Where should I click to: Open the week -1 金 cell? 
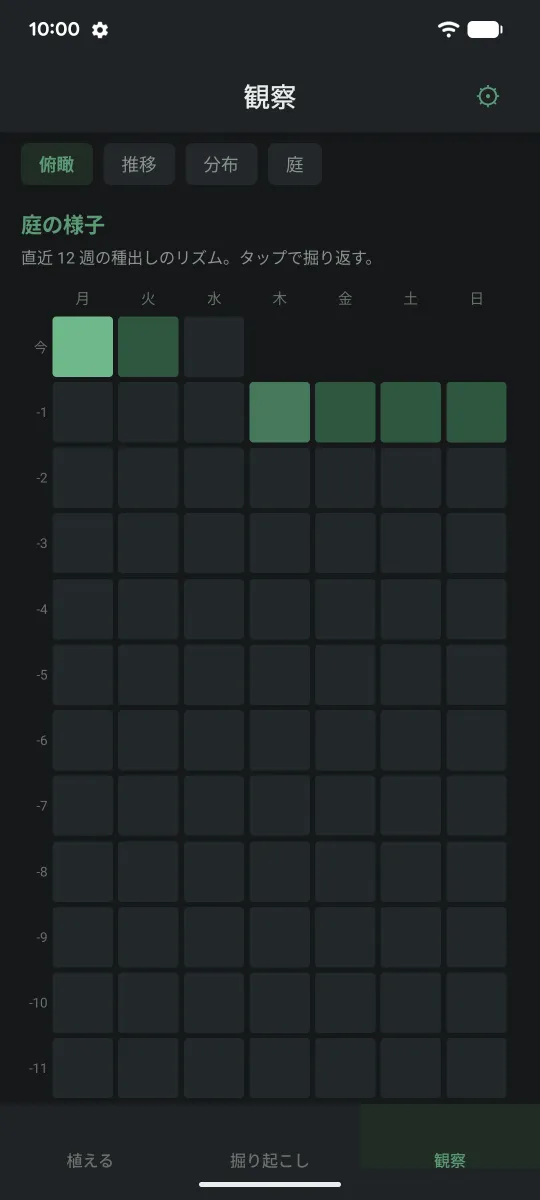[345, 412]
